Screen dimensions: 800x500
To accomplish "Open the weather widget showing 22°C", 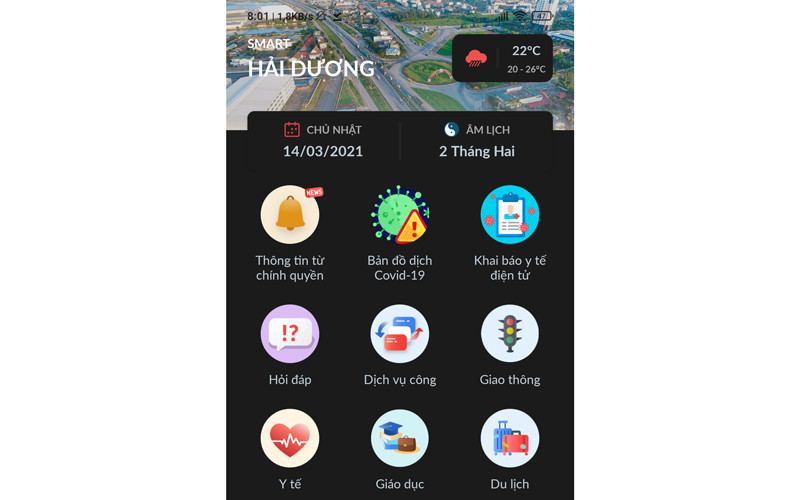I will point(502,58).
